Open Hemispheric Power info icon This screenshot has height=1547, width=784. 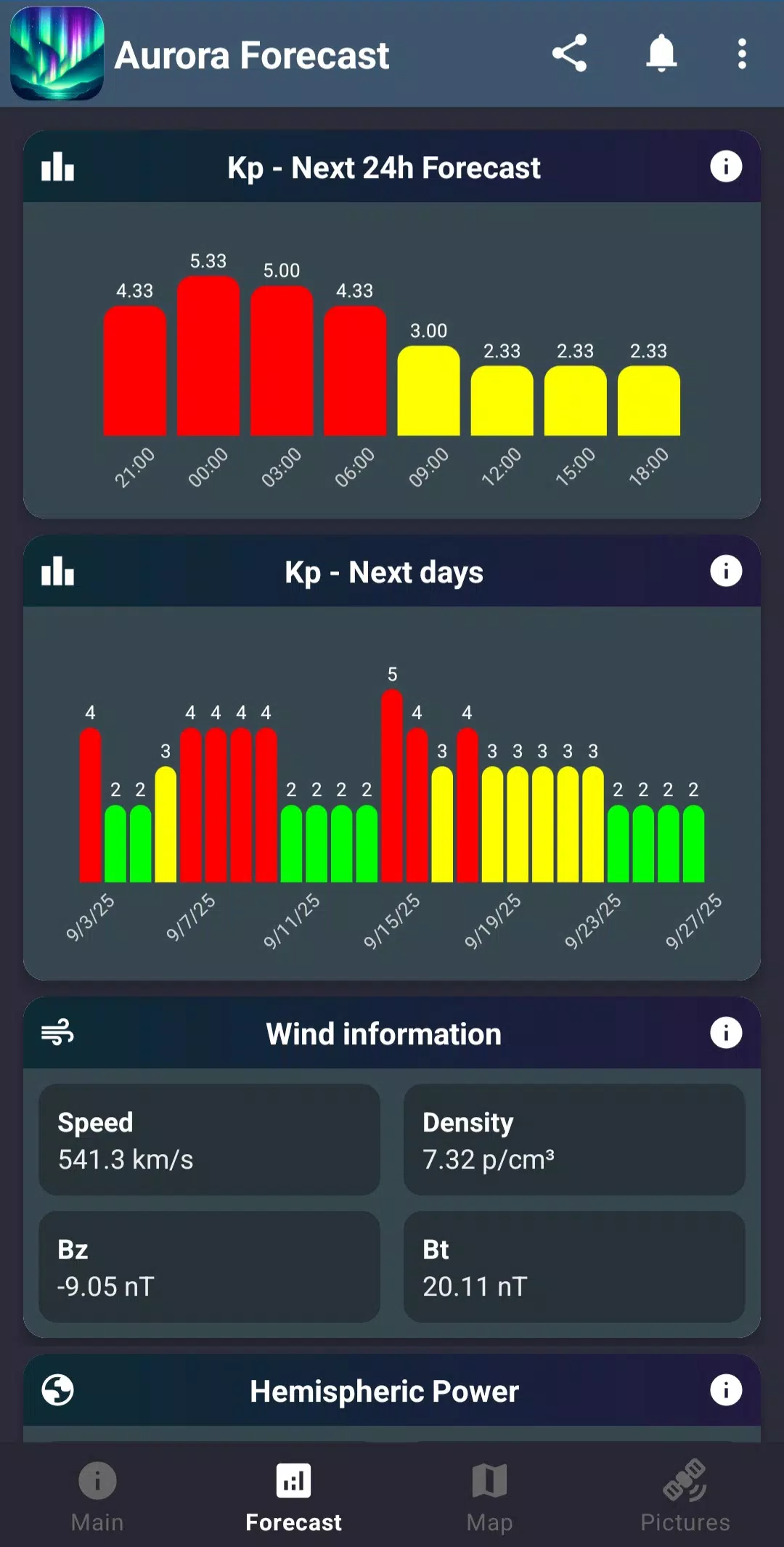(x=726, y=1390)
